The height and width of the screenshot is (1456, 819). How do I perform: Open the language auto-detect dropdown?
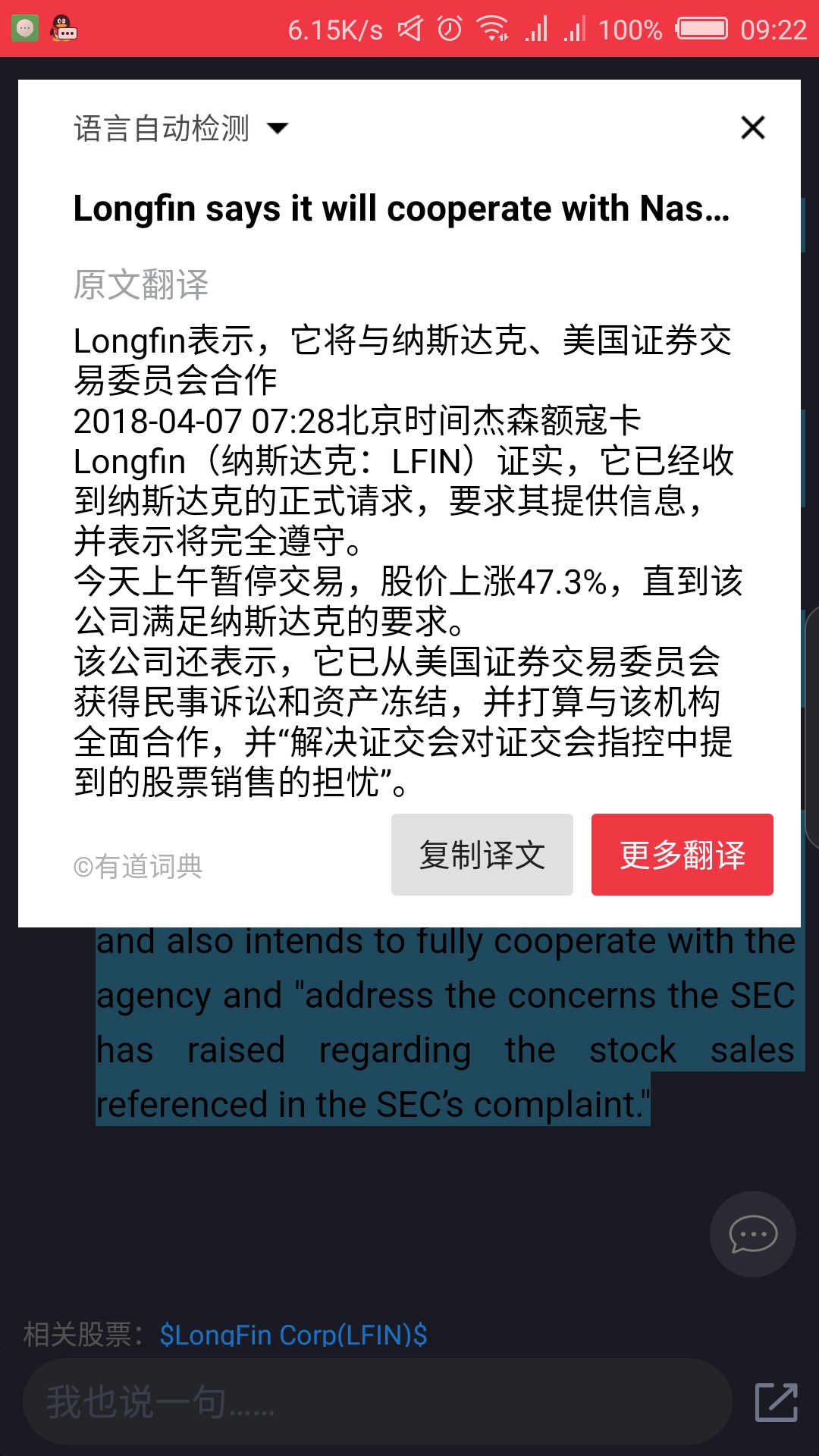(x=180, y=128)
